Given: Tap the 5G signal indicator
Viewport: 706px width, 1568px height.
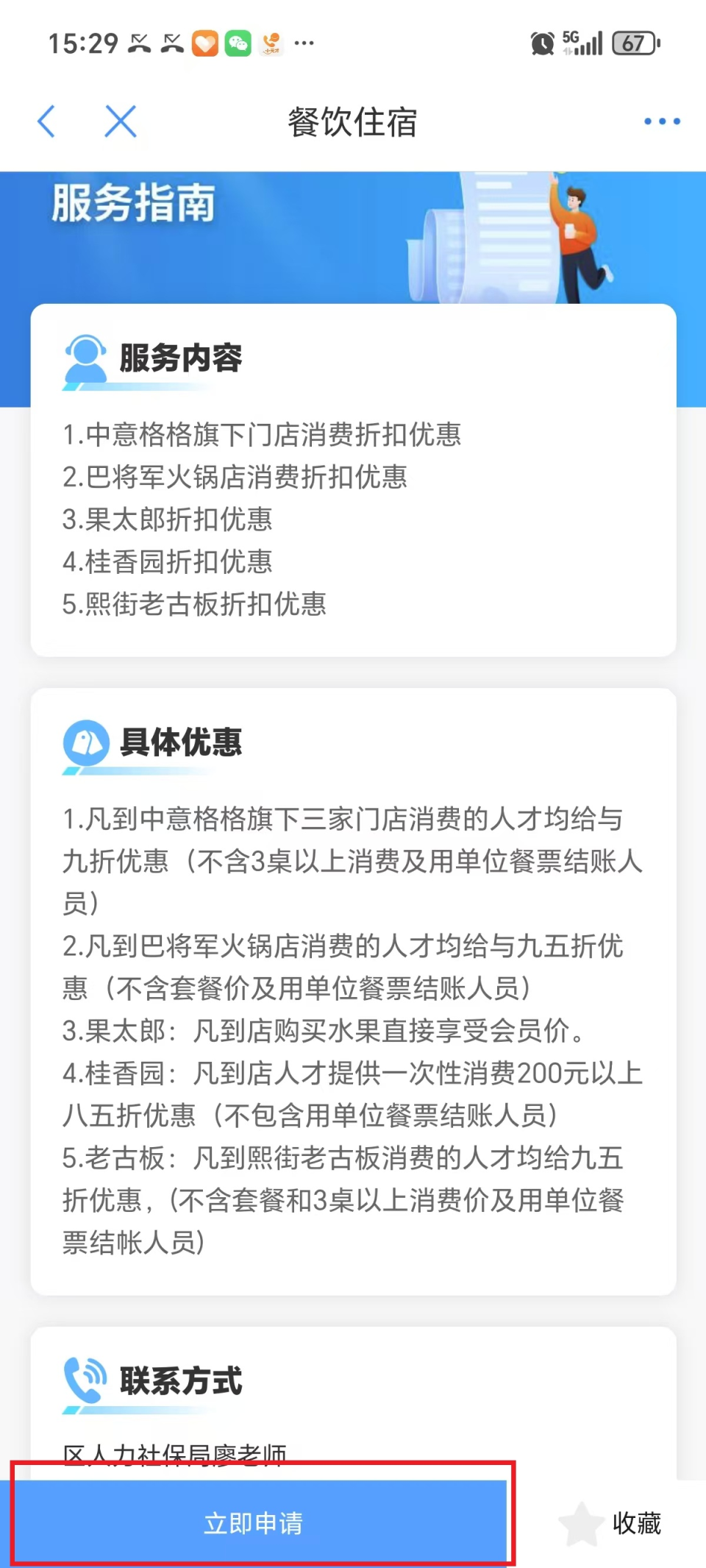Looking at the screenshot, I should tap(581, 40).
